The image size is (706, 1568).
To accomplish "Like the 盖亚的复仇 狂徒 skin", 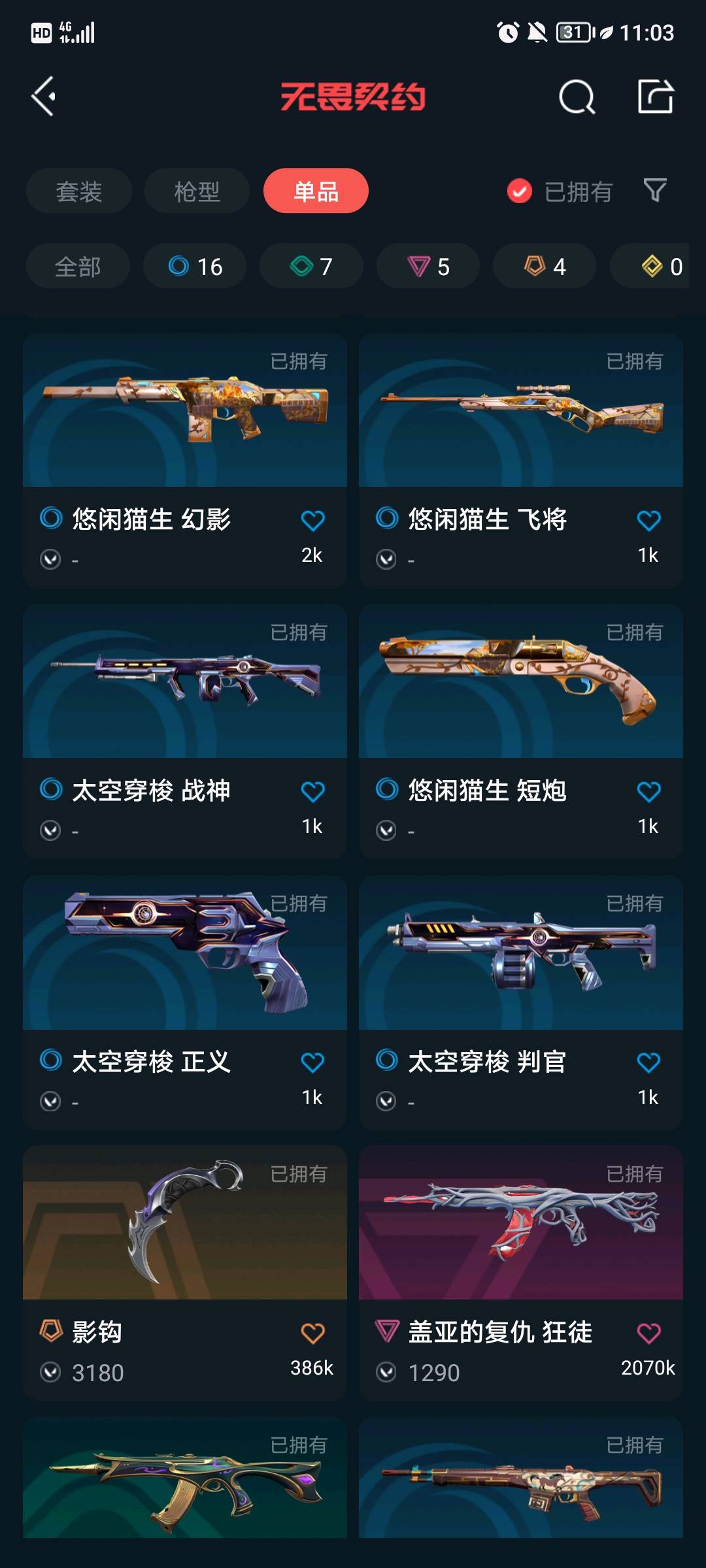I will (648, 1333).
